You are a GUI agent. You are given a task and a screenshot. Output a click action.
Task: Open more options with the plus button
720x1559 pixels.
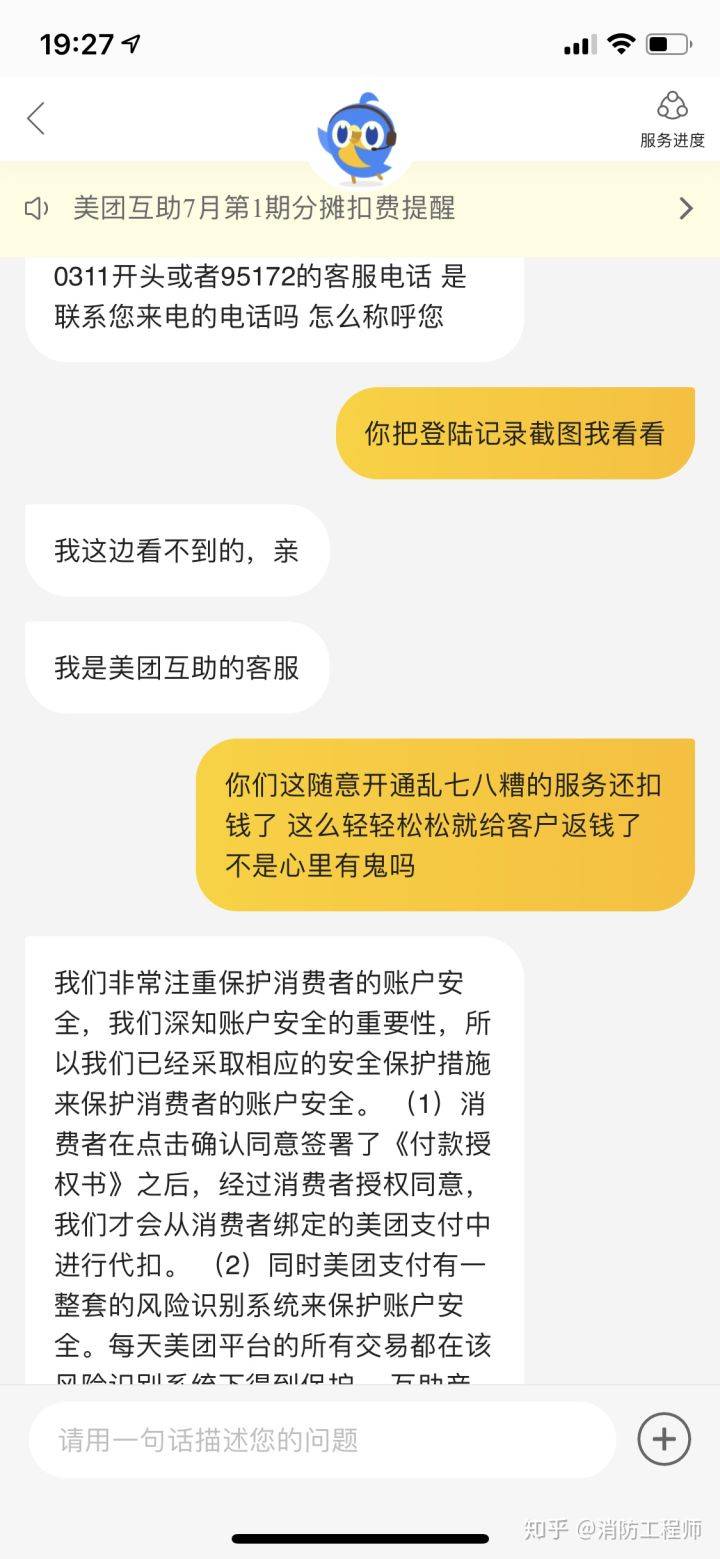pos(663,1437)
